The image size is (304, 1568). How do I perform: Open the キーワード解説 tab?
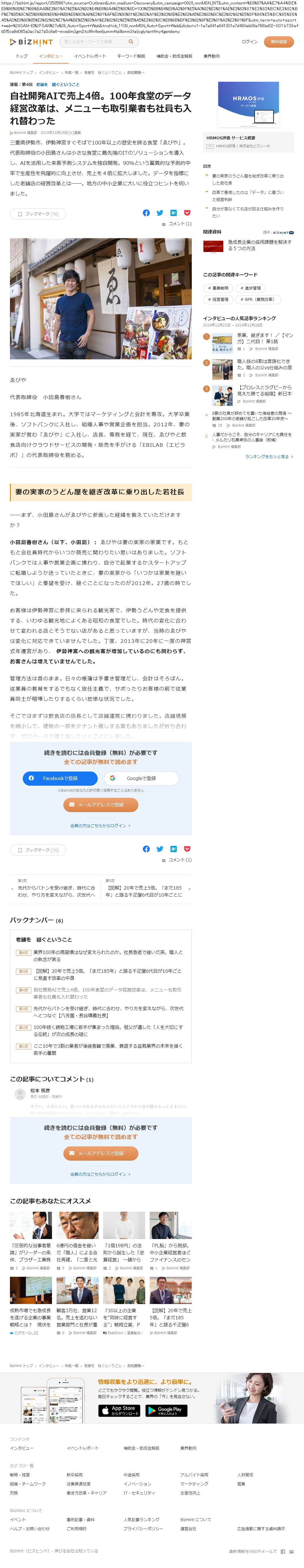pyautogui.click(x=131, y=56)
